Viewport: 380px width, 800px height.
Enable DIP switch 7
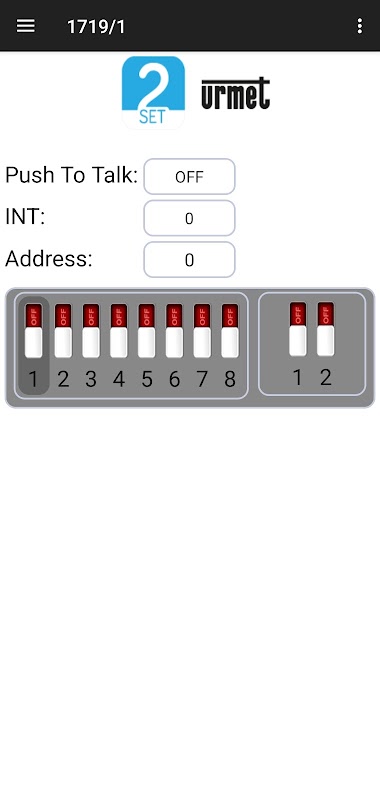tap(202, 331)
